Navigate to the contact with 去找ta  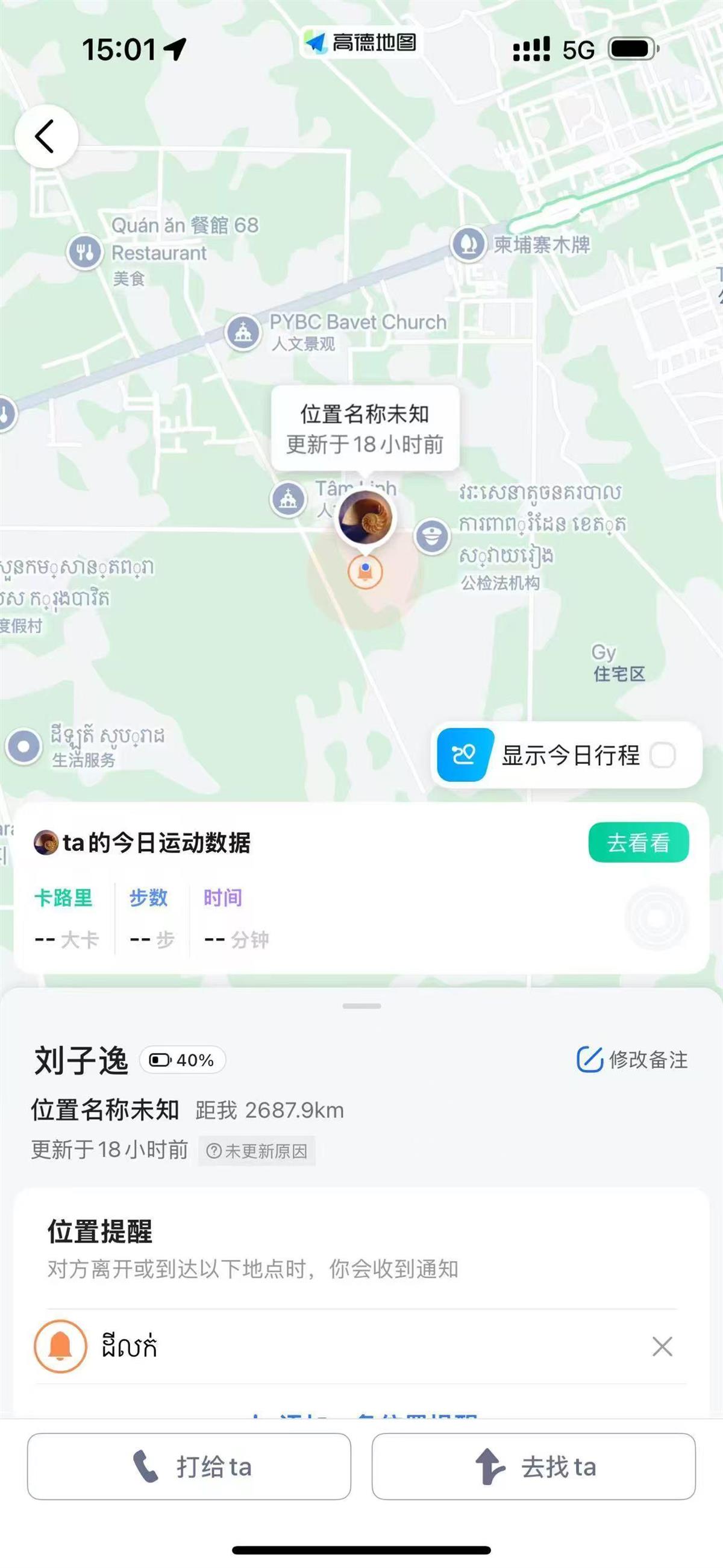coord(533,1466)
